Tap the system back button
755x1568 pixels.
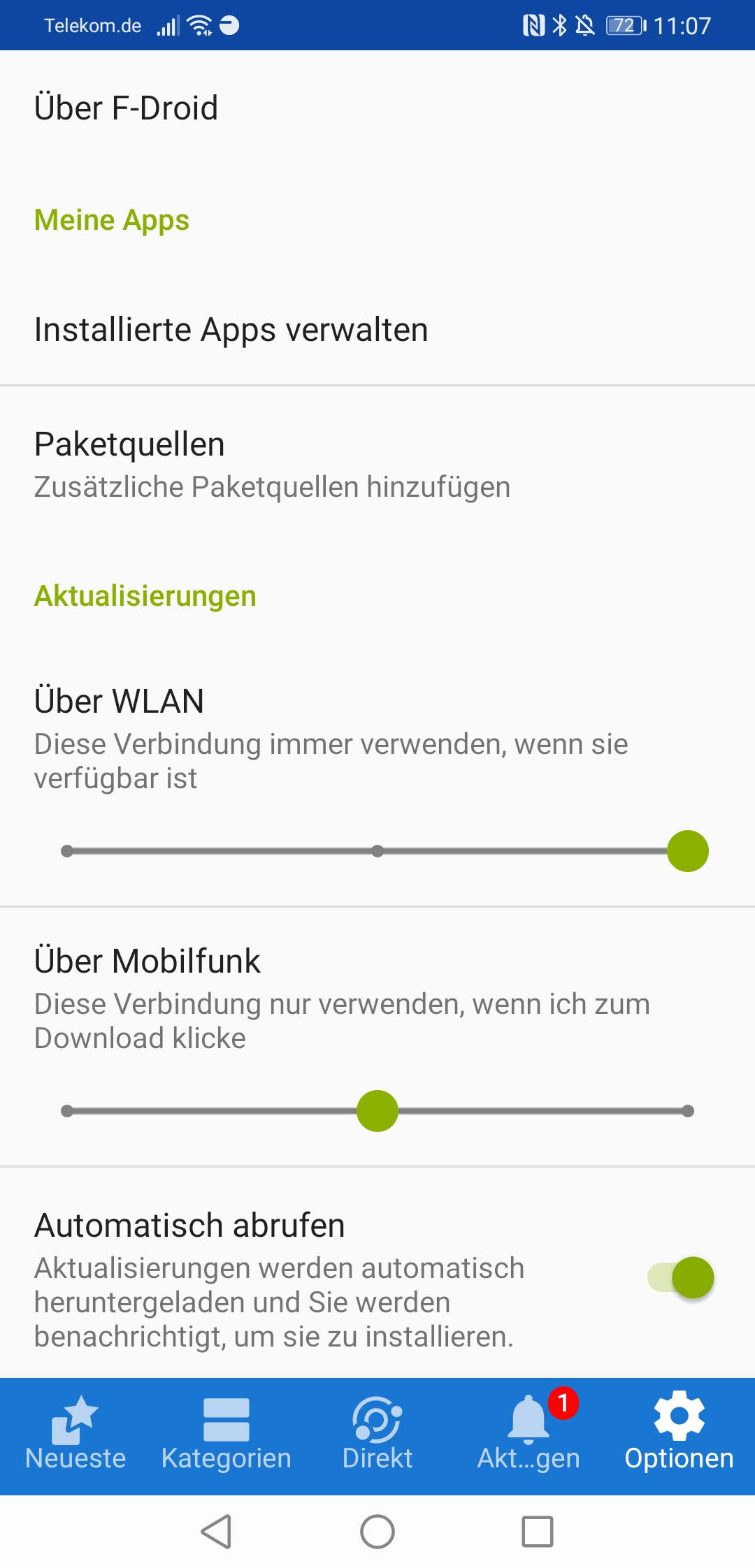(x=217, y=1532)
